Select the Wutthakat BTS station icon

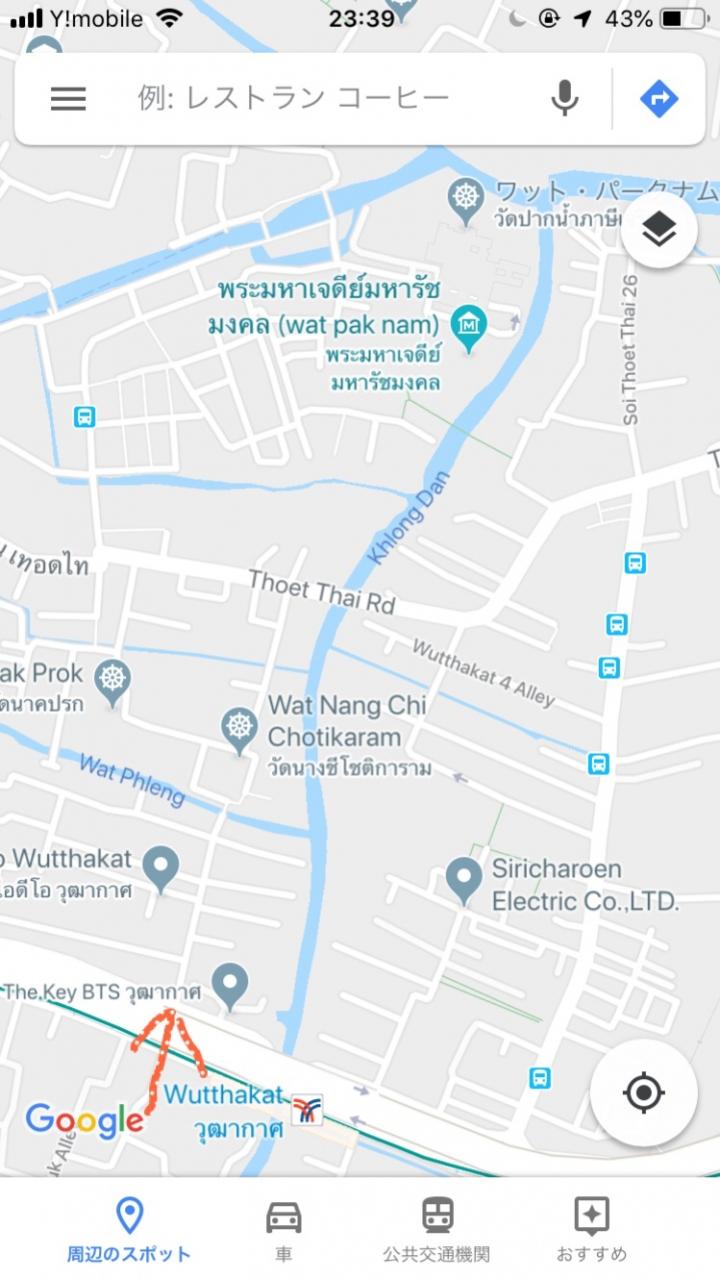(x=306, y=1109)
